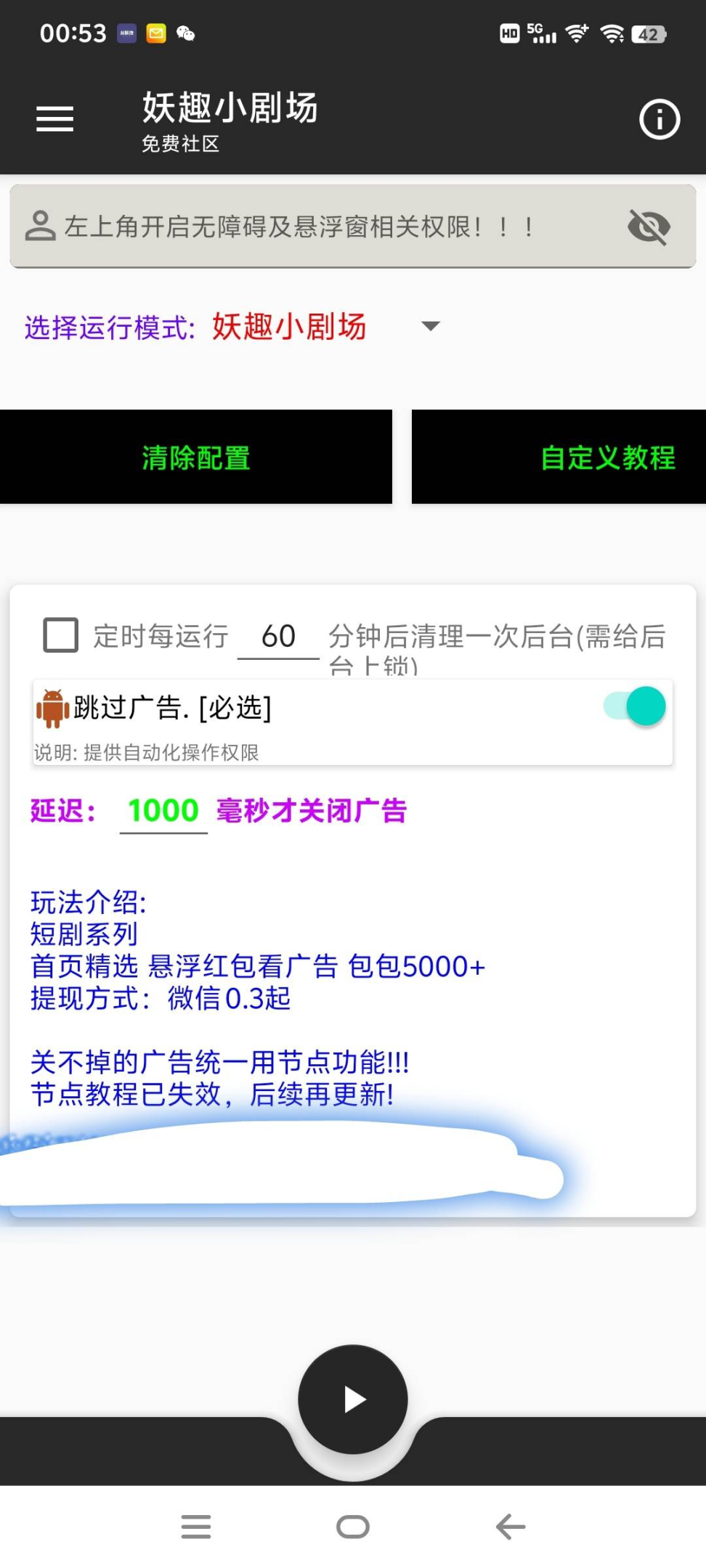Edit the 1000 millisecond delay field
The image size is (706, 1568).
163,811
